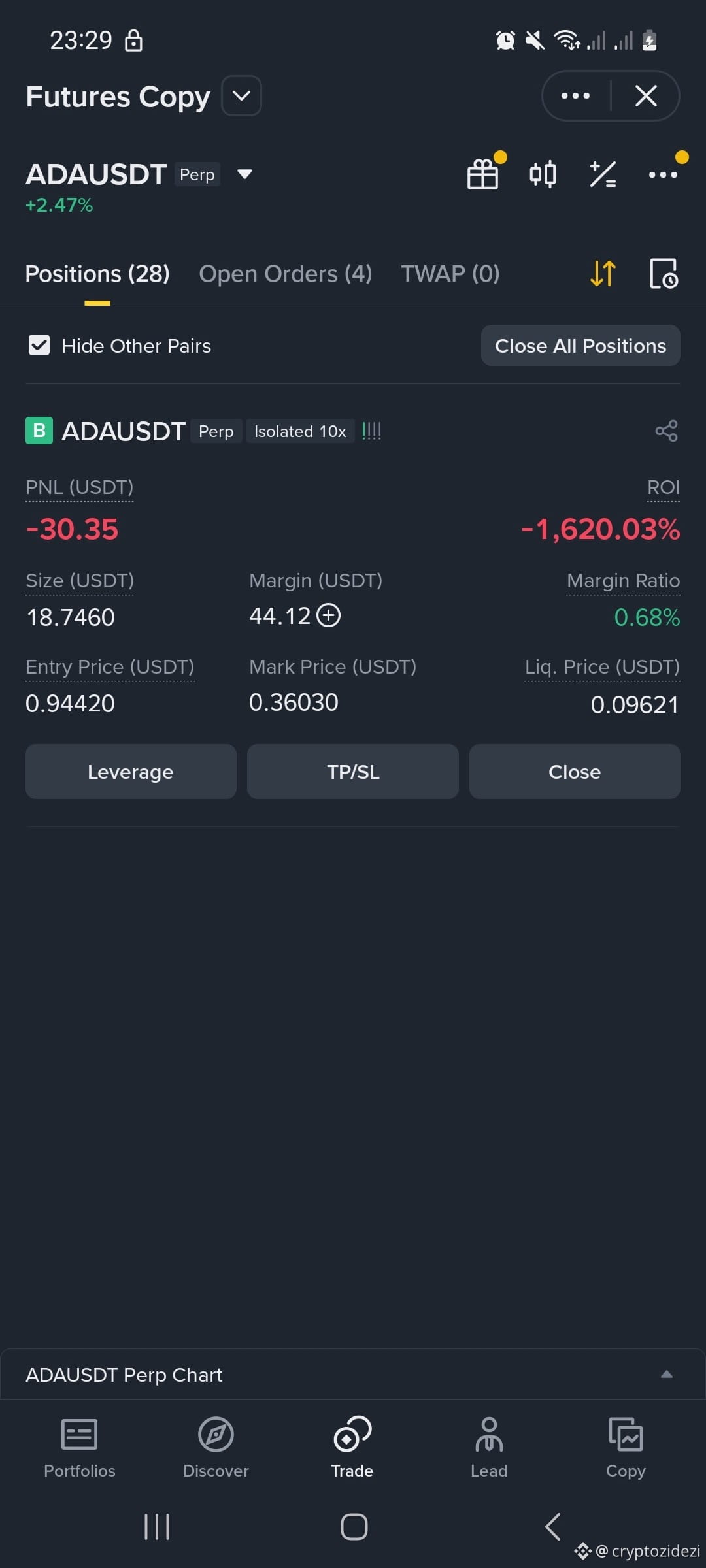Open Copy trading from bottom navigation
Screen dimensions: 706x1568
625,1447
